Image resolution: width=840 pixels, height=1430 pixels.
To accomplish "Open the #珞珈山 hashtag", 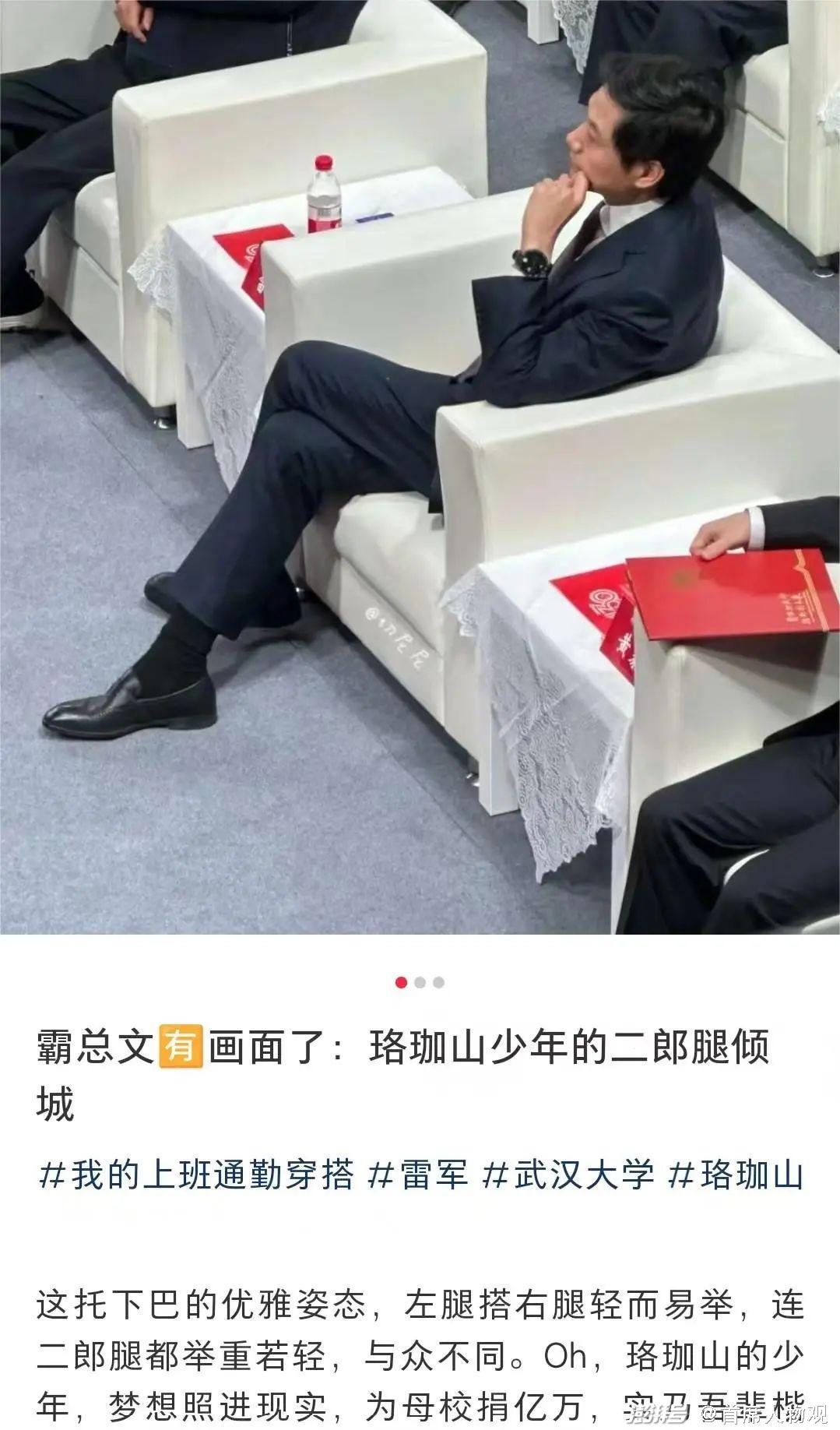I will click(x=736, y=1175).
